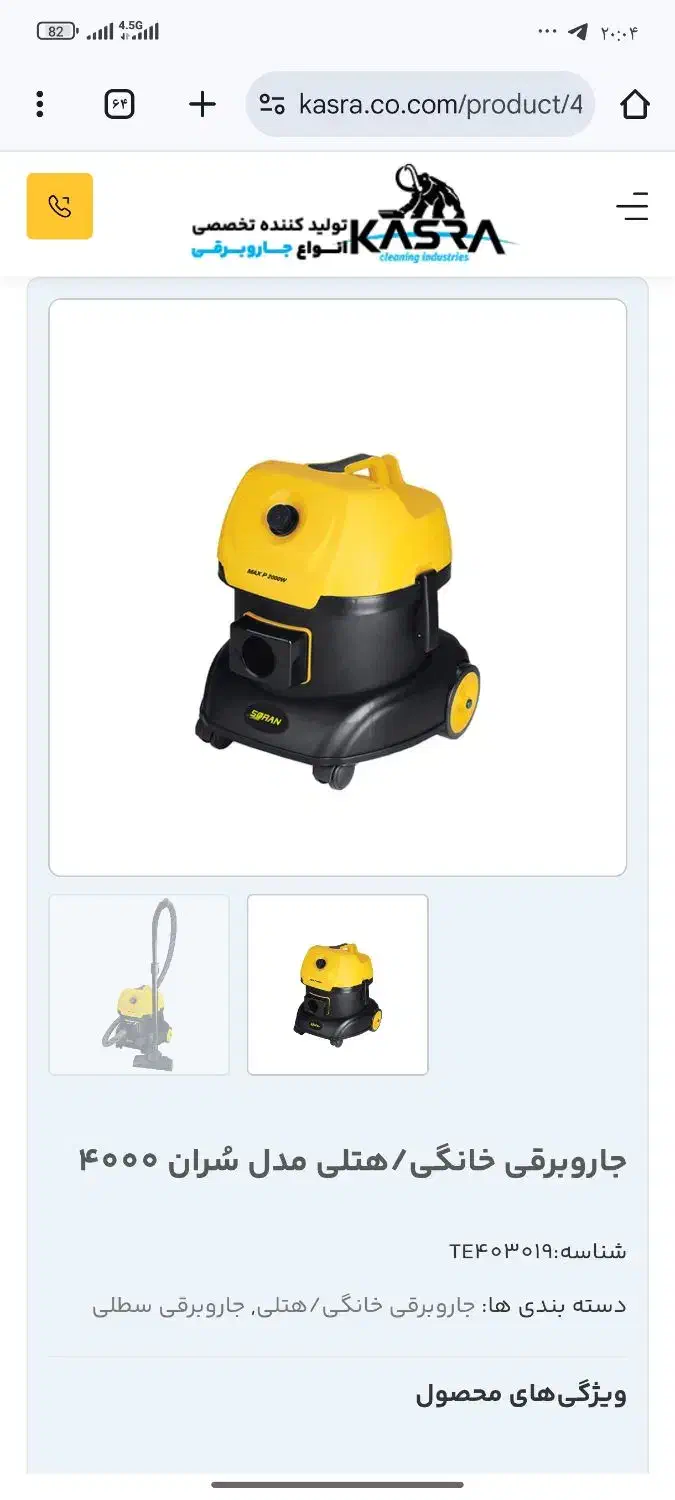Open the site hamburger menu
This screenshot has width=675, height=1500.
click(632, 206)
